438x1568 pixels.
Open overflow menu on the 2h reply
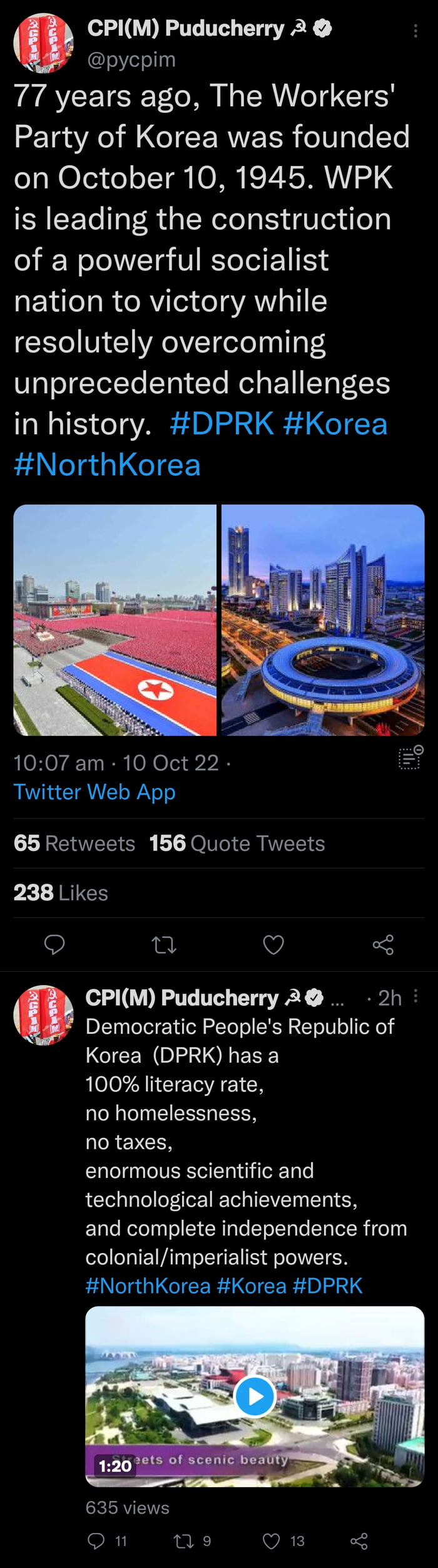(416, 996)
